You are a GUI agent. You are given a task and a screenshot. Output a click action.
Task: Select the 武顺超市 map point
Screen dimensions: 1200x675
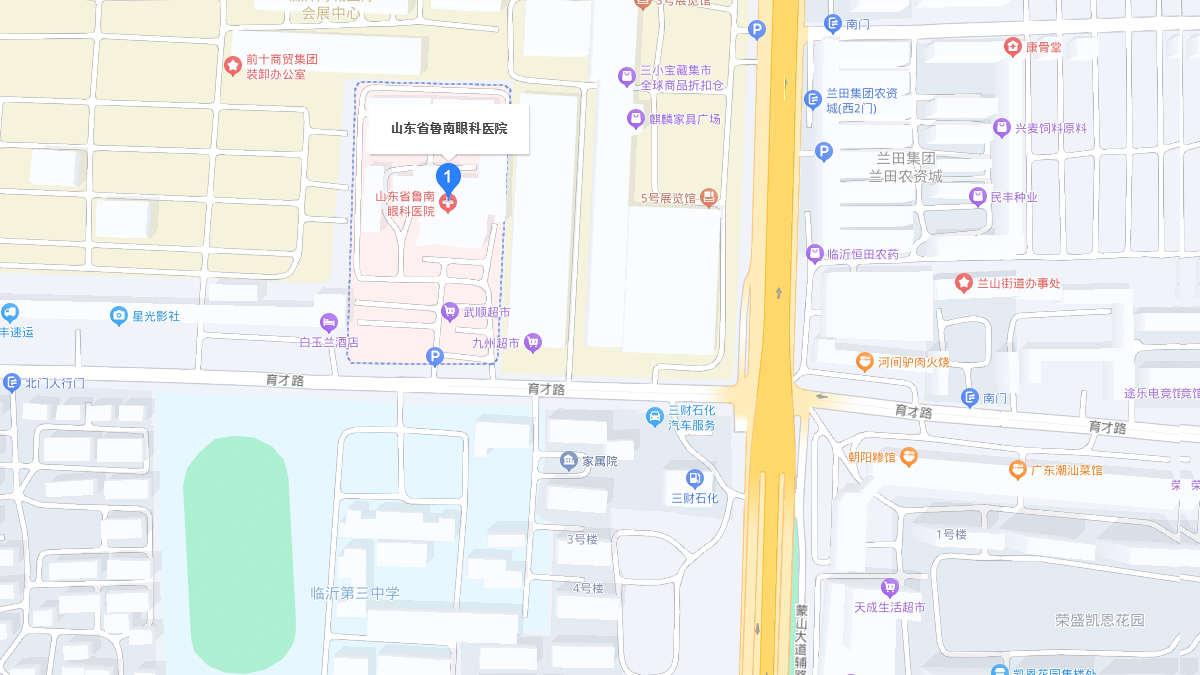(x=450, y=312)
